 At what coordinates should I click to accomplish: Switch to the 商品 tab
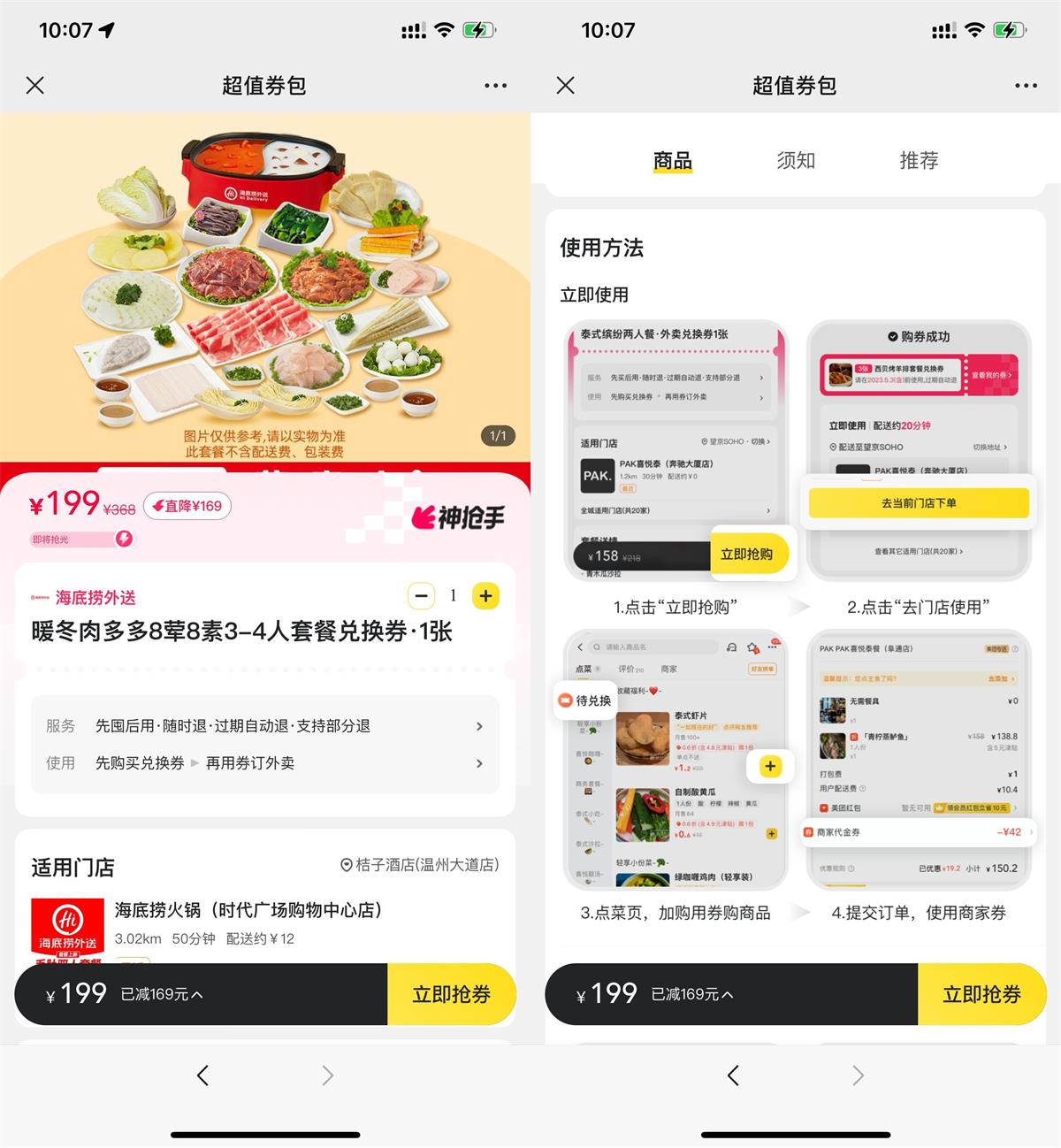coord(672,161)
